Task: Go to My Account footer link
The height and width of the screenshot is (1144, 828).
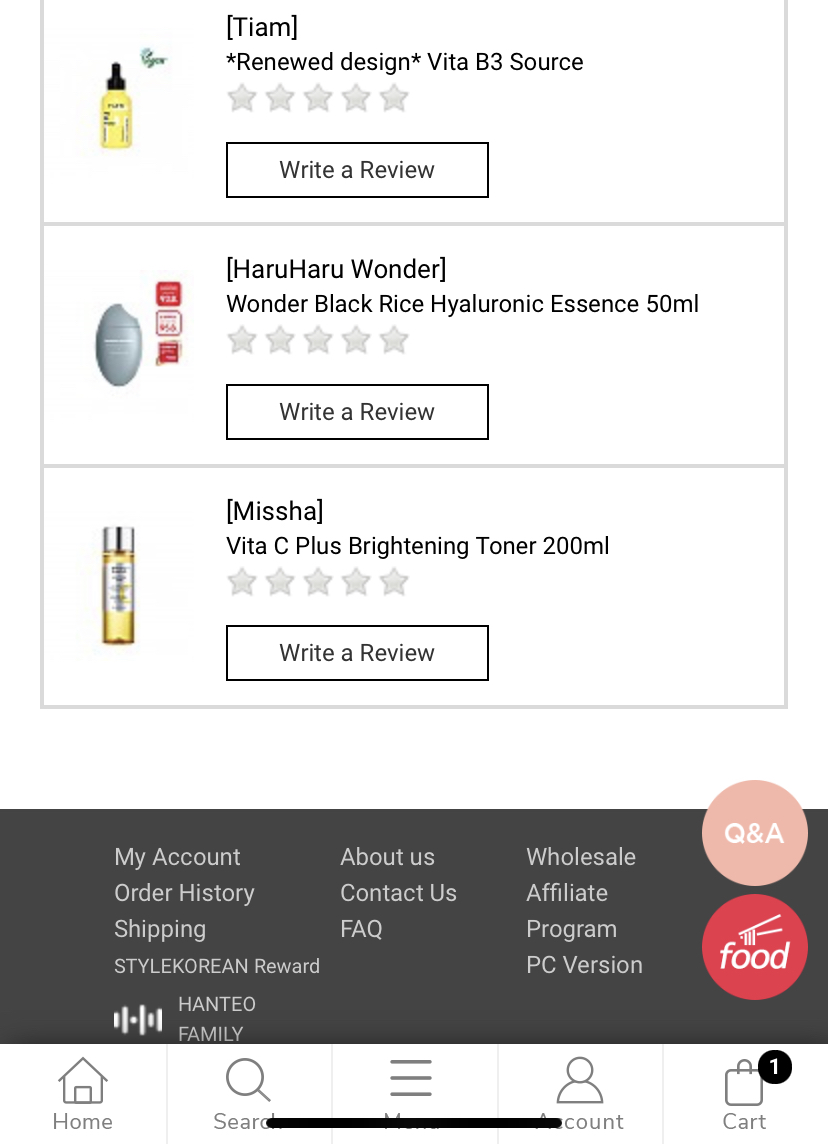Action: coord(177,857)
